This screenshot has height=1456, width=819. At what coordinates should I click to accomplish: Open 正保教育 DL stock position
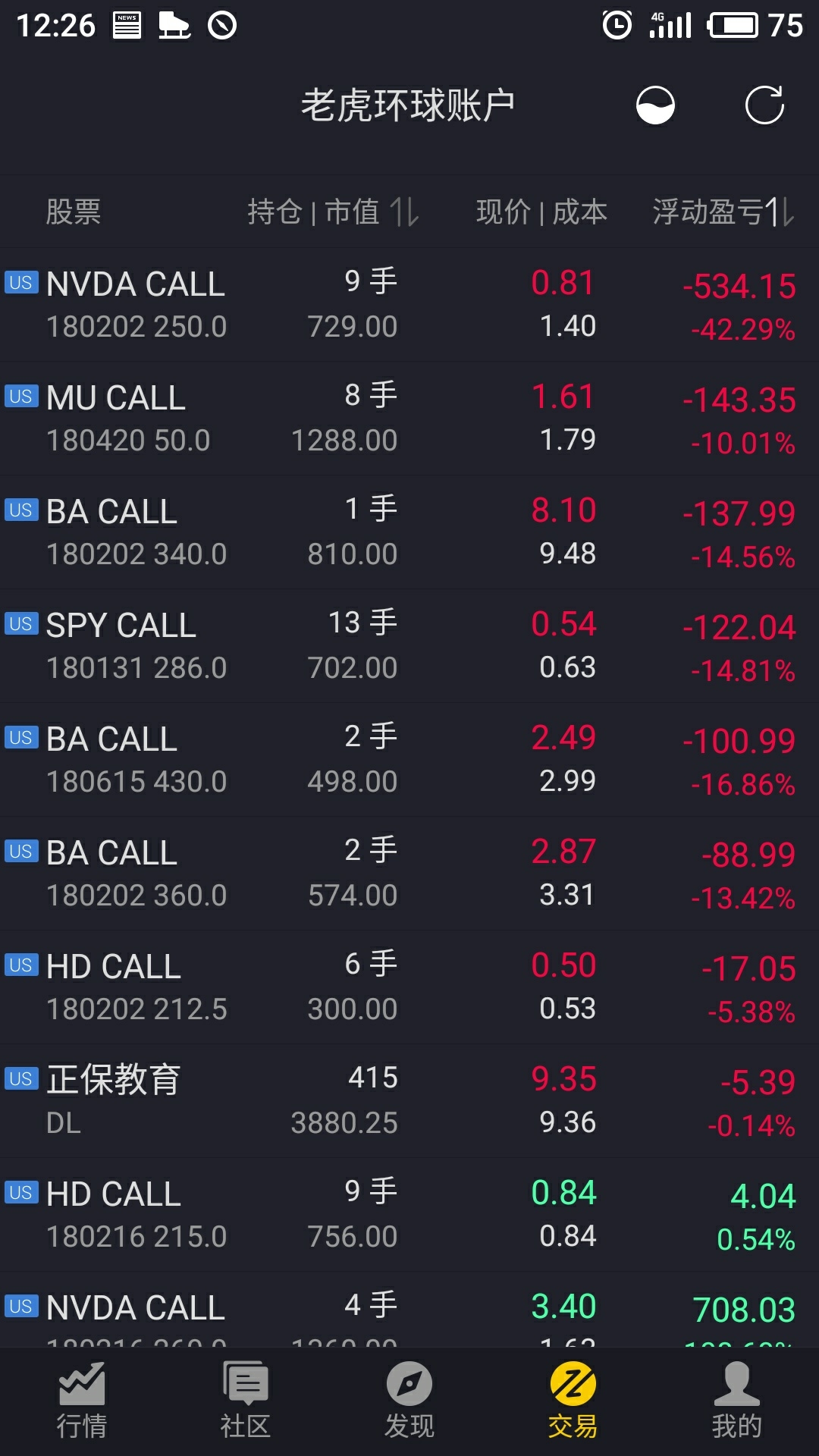click(409, 1101)
